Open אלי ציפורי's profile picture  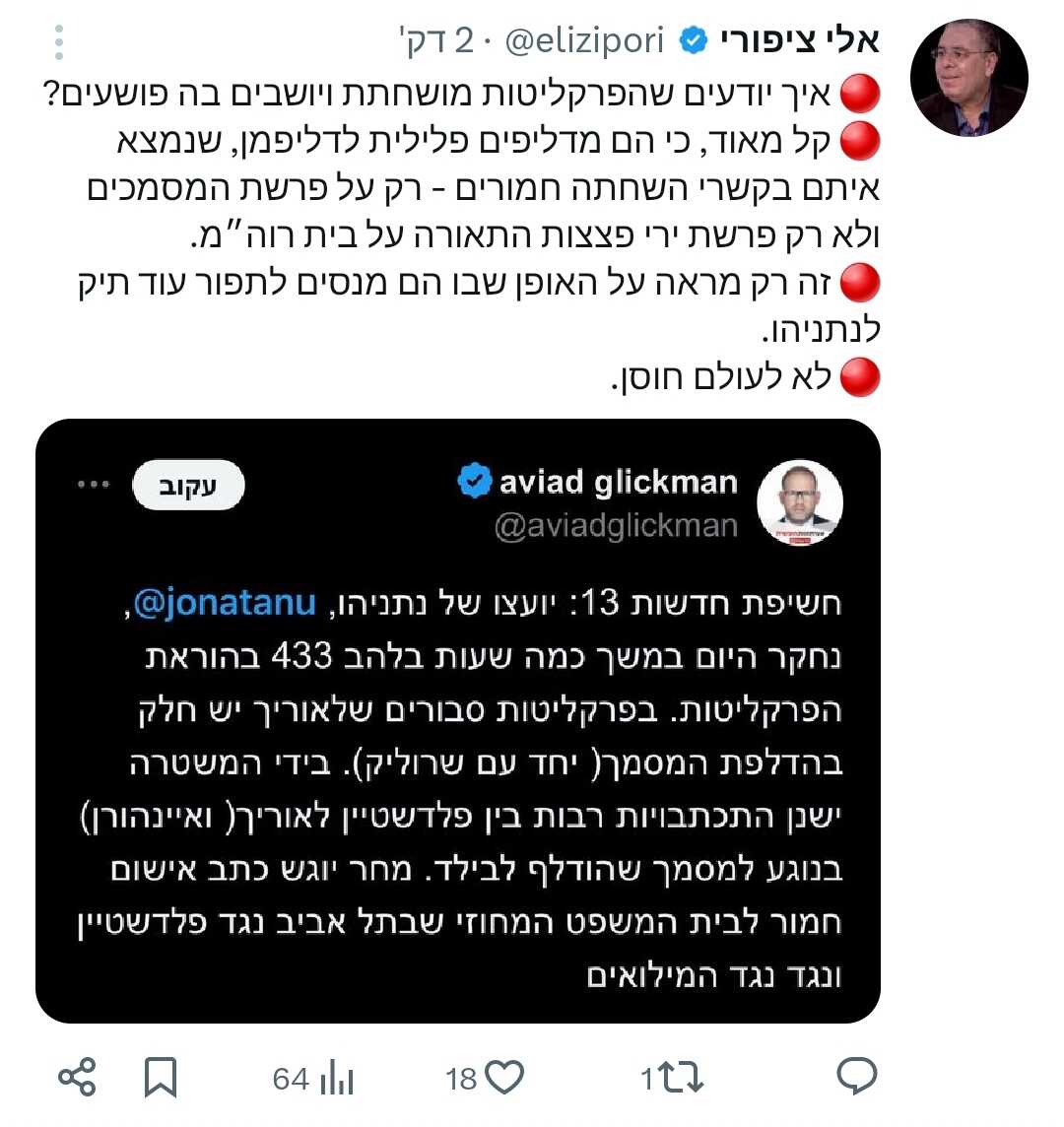pos(968,76)
